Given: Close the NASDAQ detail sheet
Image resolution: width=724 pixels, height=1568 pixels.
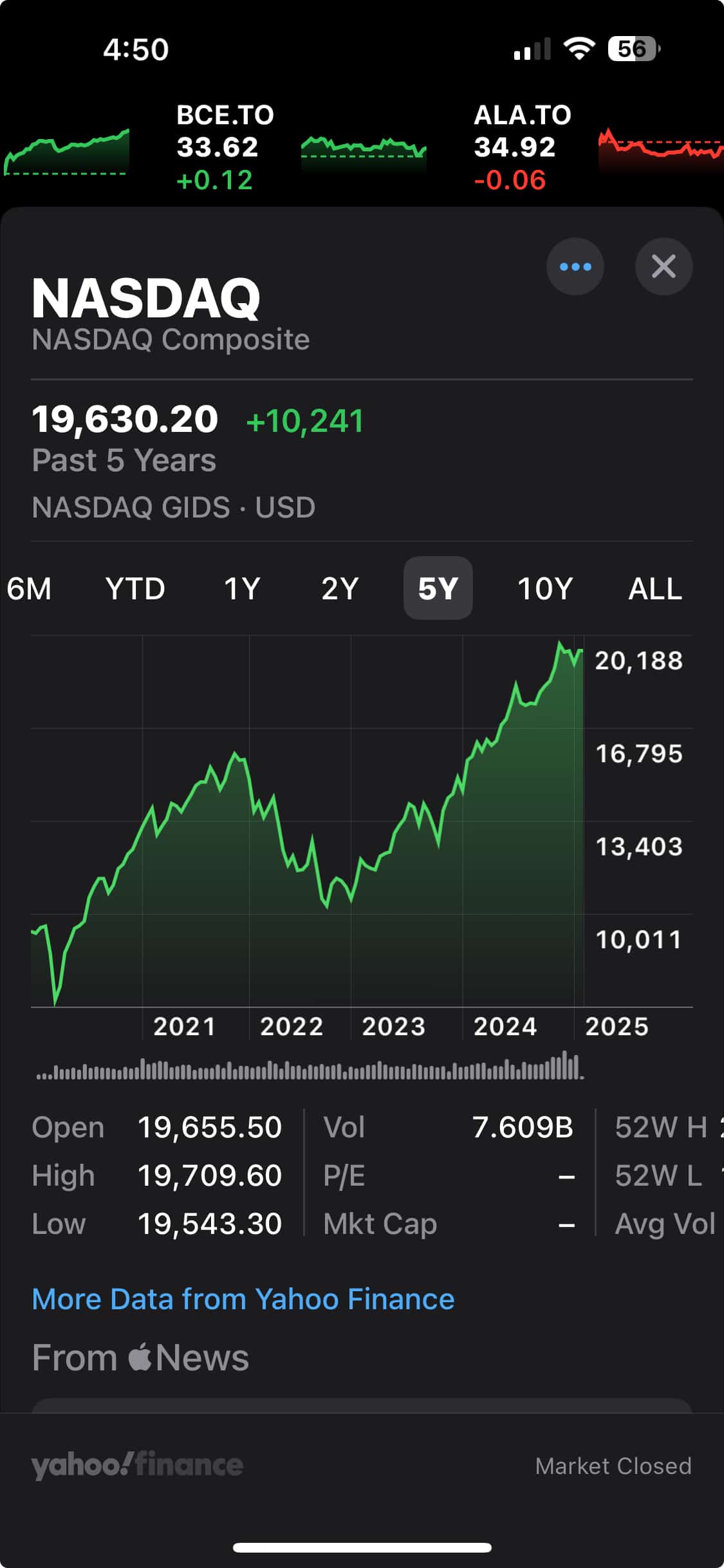Looking at the screenshot, I should tap(664, 266).
